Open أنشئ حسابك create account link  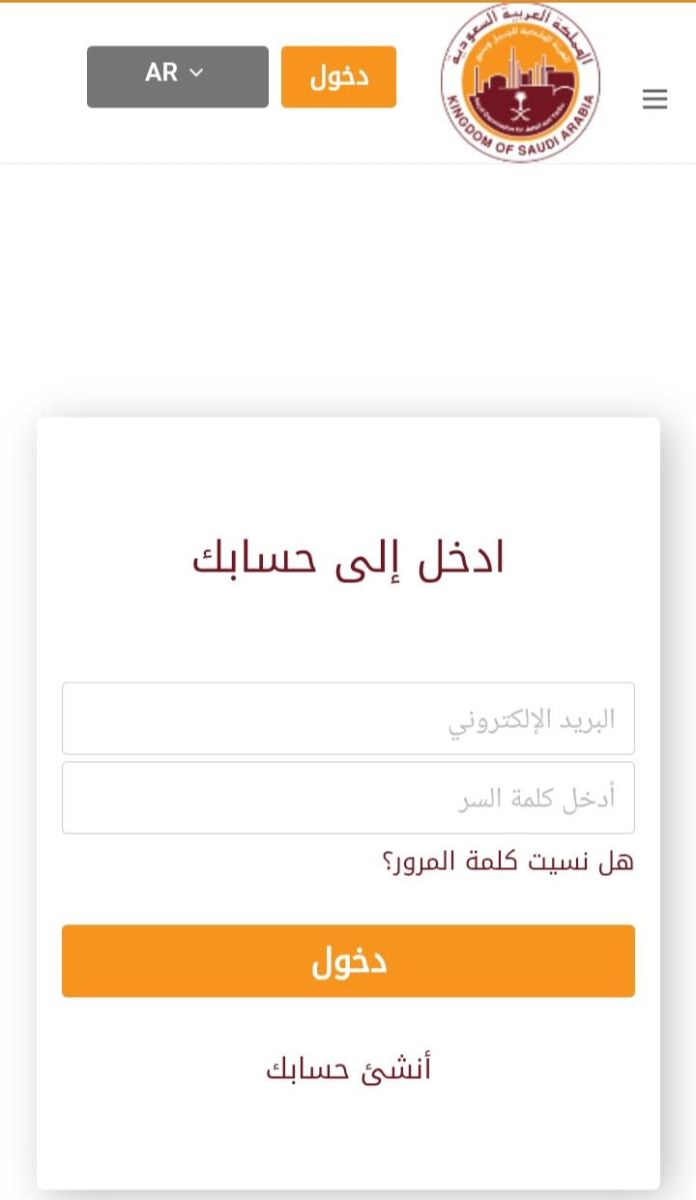pyautogui.click(x=348, y=1069)
